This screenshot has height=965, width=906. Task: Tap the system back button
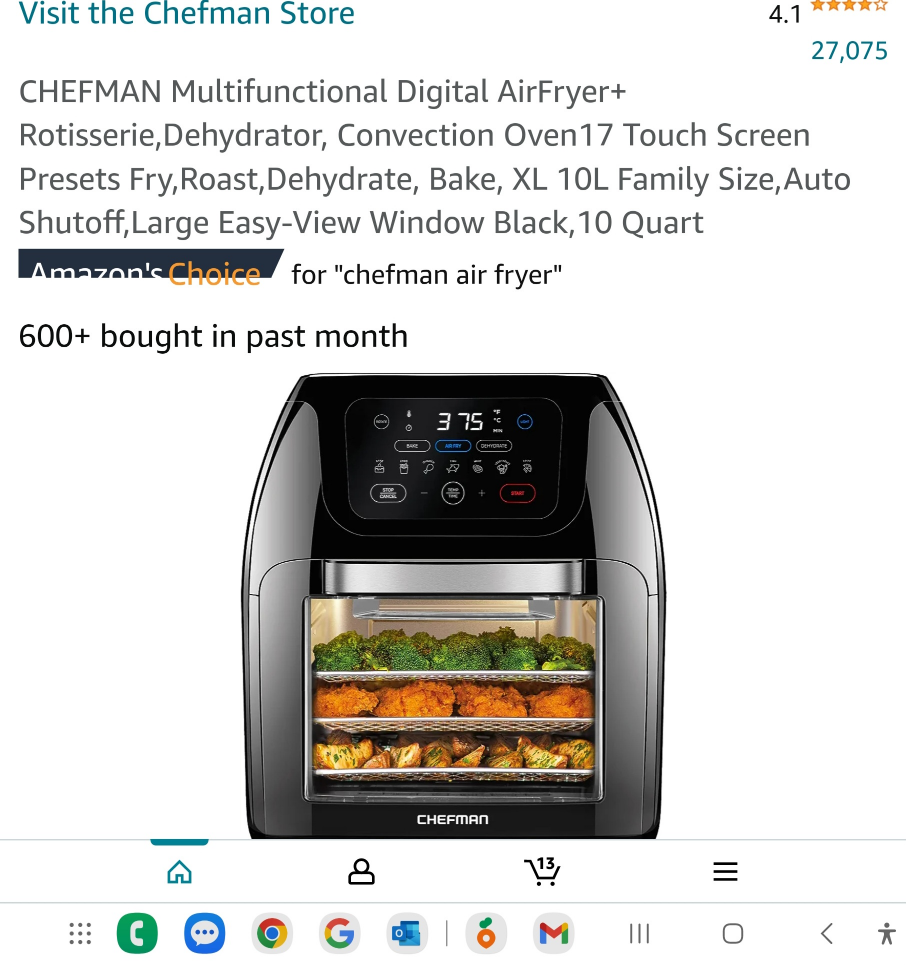[826, 934]
